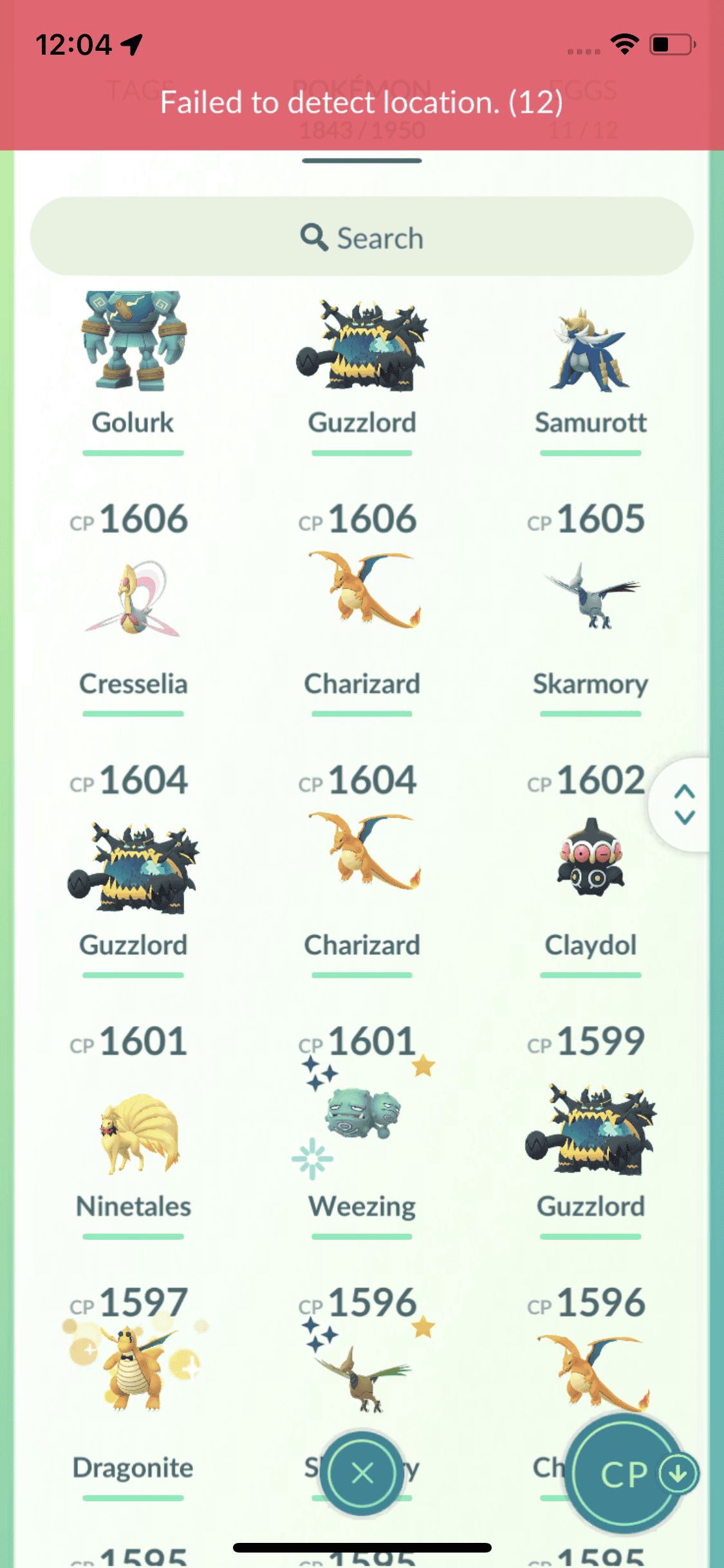Open the Golurk Pokémon entry

click(133, 360)
